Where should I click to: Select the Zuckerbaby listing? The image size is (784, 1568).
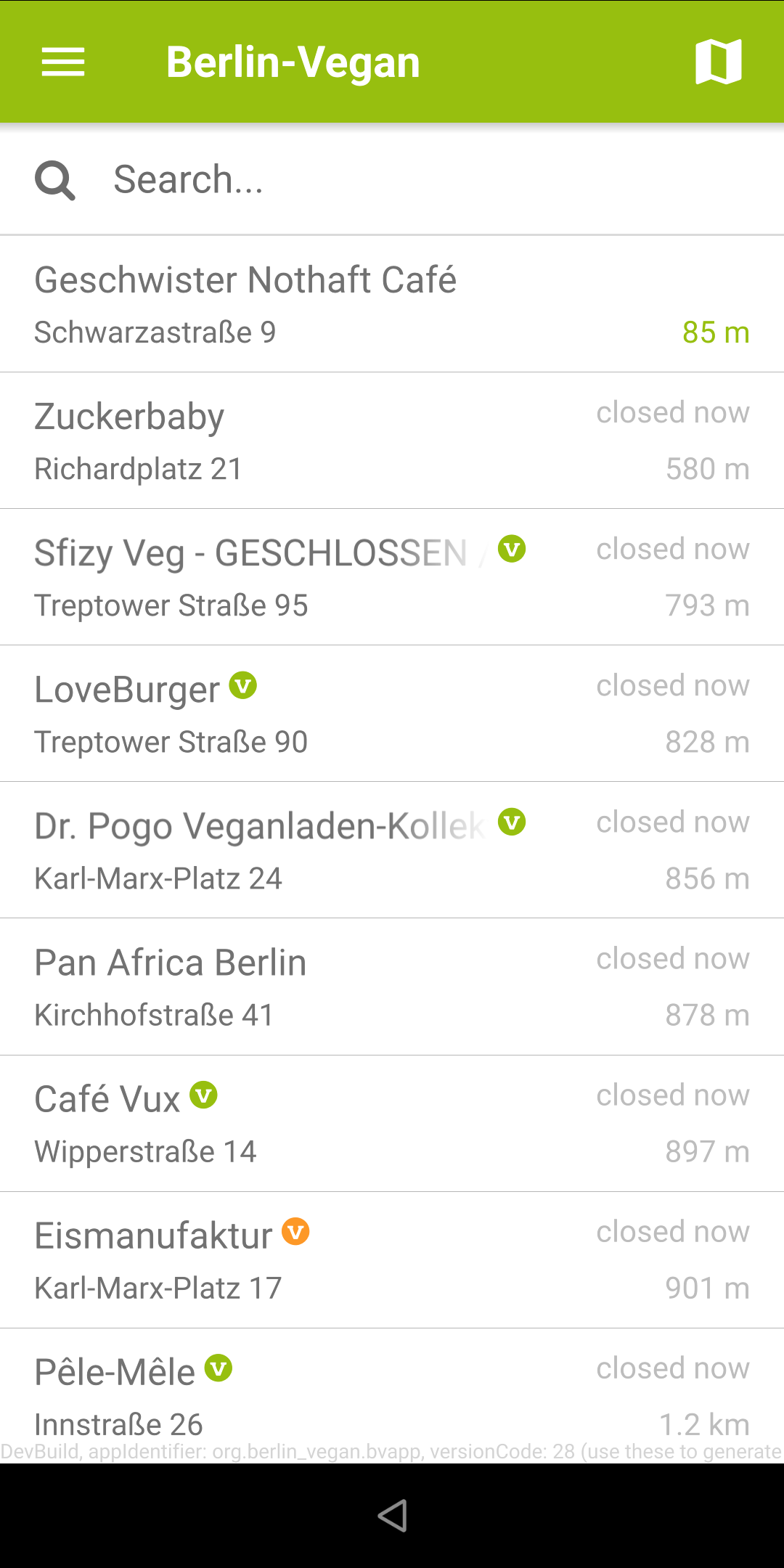[x=392, y=441]
